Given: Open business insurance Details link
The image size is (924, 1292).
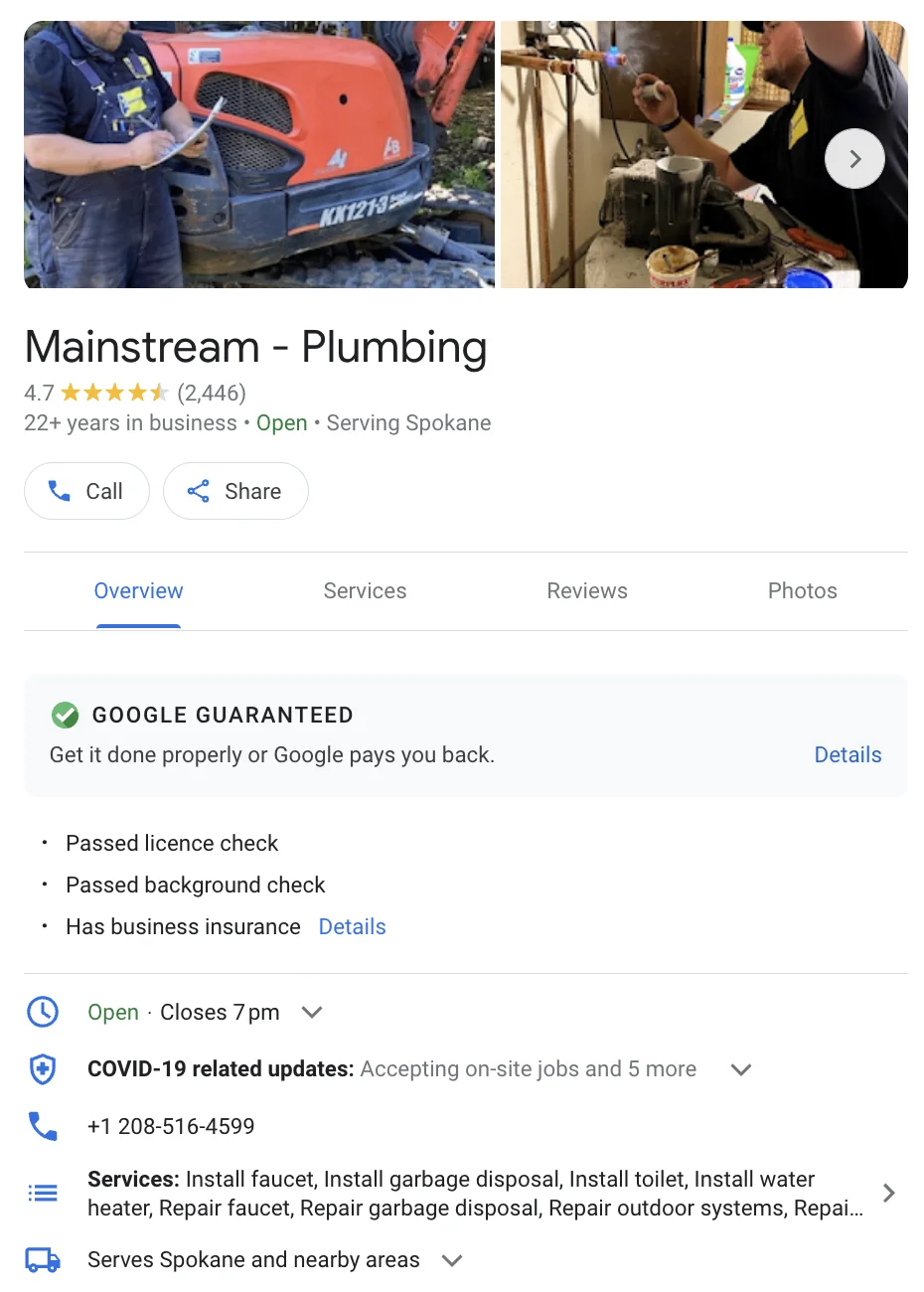Looking at the screenshot, I should (352, 927).
